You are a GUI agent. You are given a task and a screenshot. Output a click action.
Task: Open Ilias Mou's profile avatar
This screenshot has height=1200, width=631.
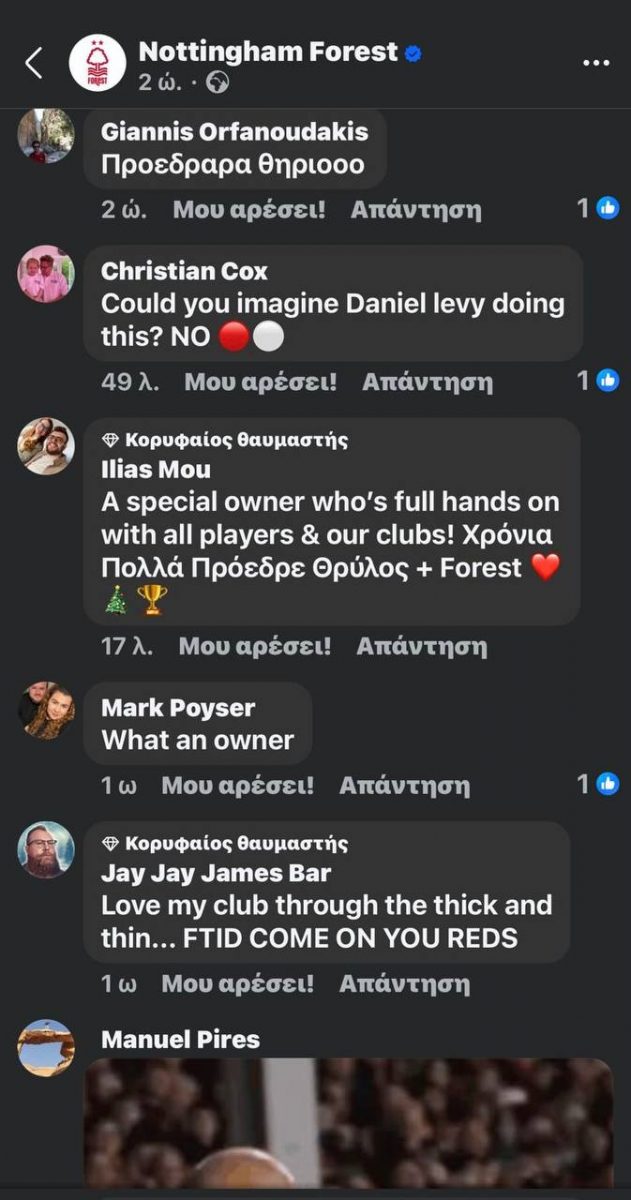tap(46, 446)
